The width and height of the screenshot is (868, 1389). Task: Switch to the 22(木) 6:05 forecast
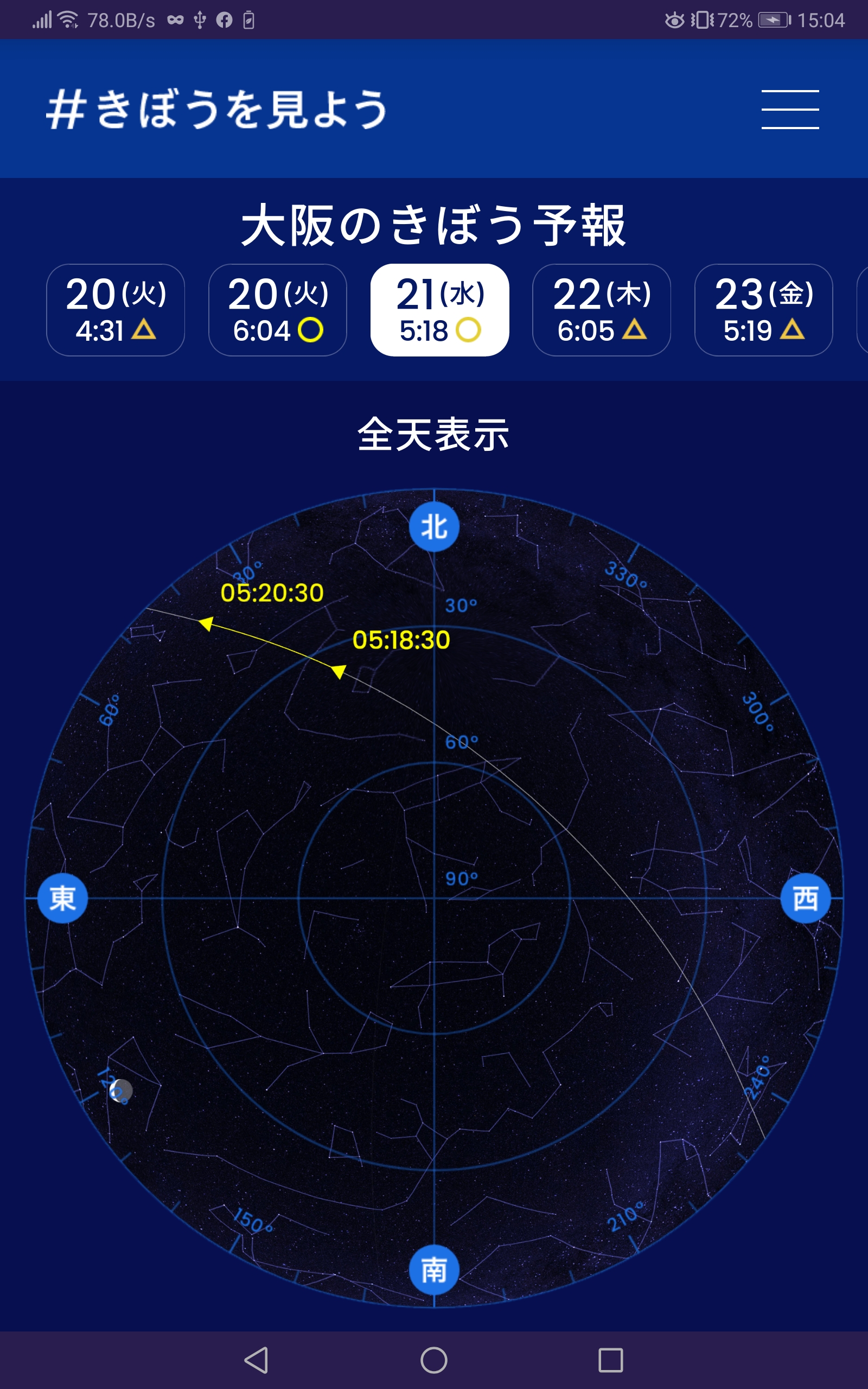pyautogui.click(x=602, y=310)
